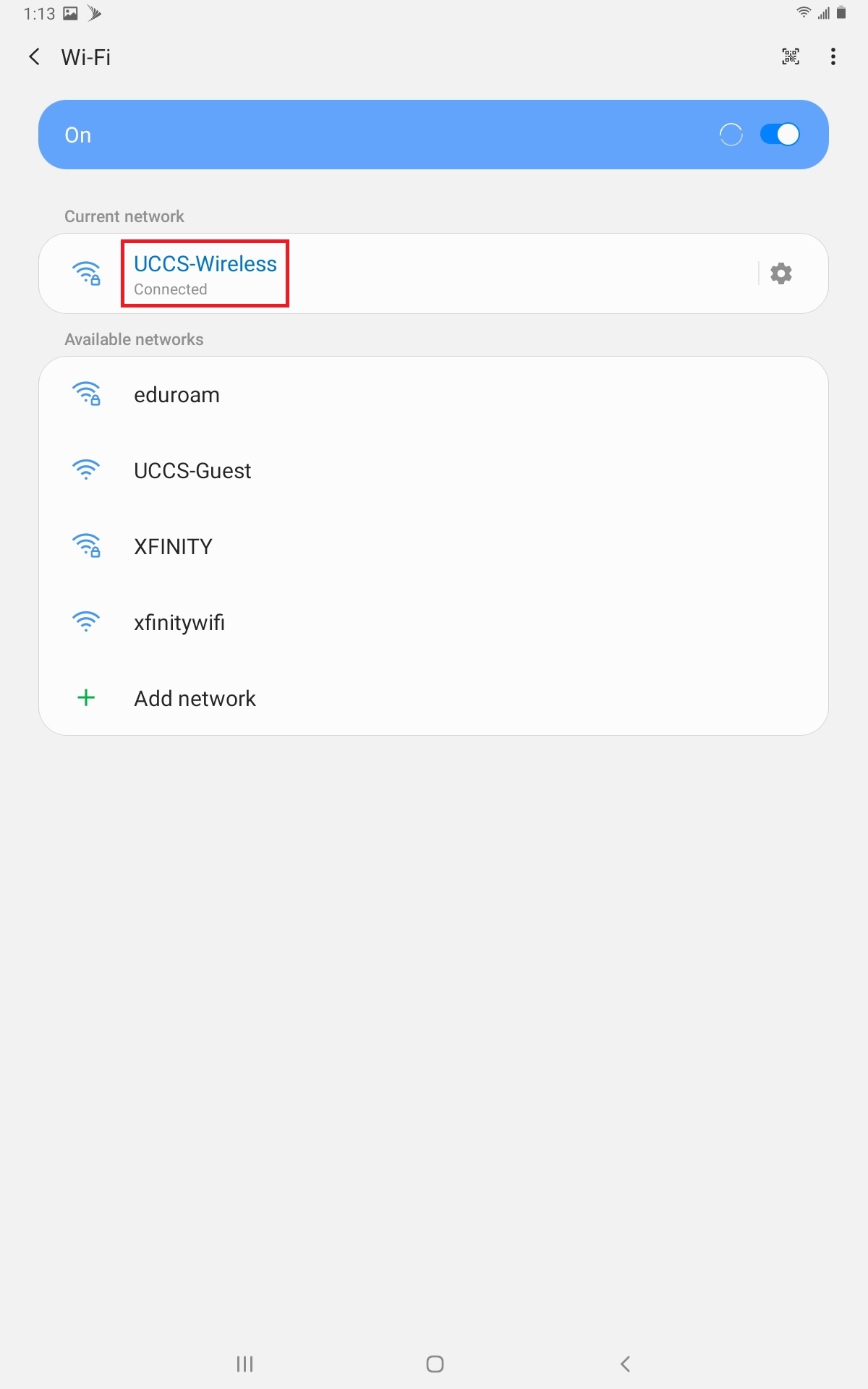Go to the home screen

point(435,1364)
